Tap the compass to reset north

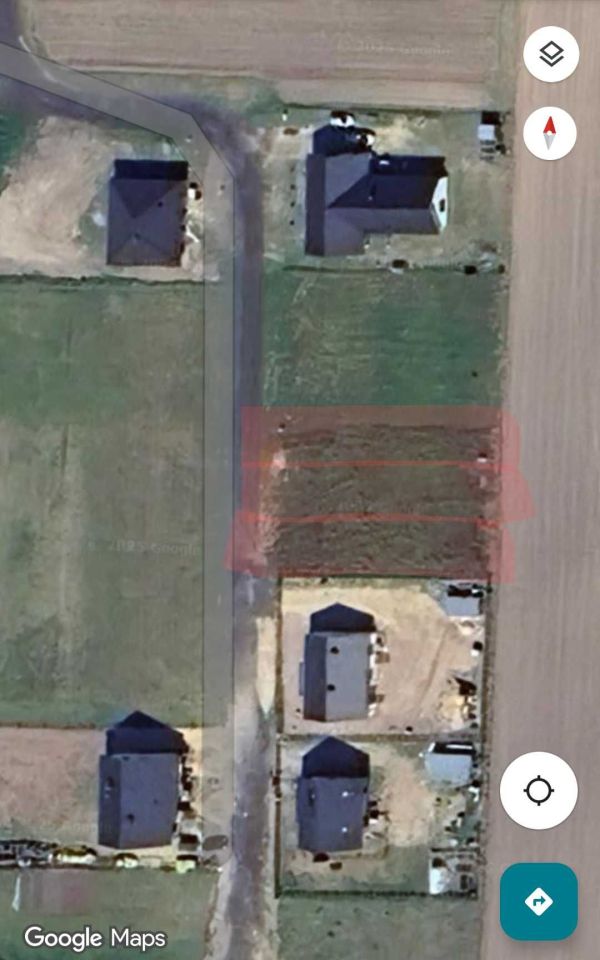[550, 133]
